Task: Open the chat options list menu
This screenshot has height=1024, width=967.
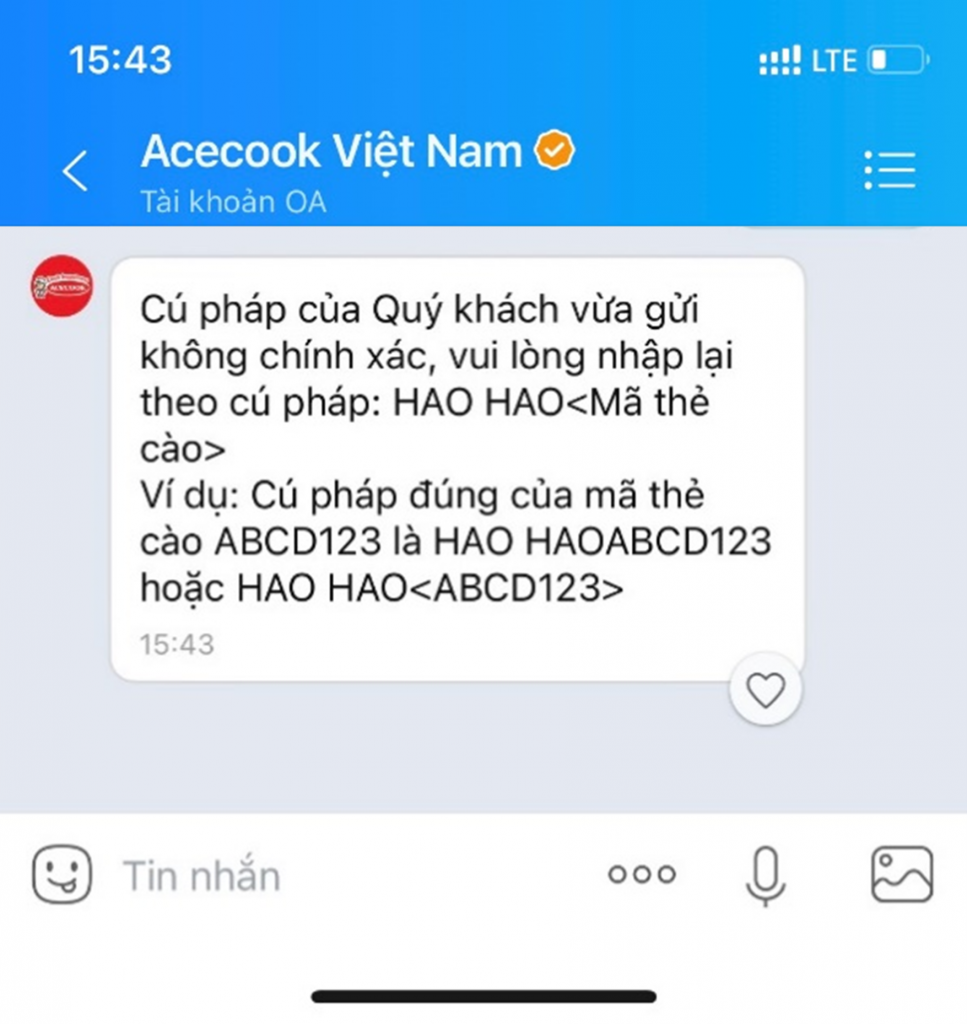Action: click(x=889, y=171)
